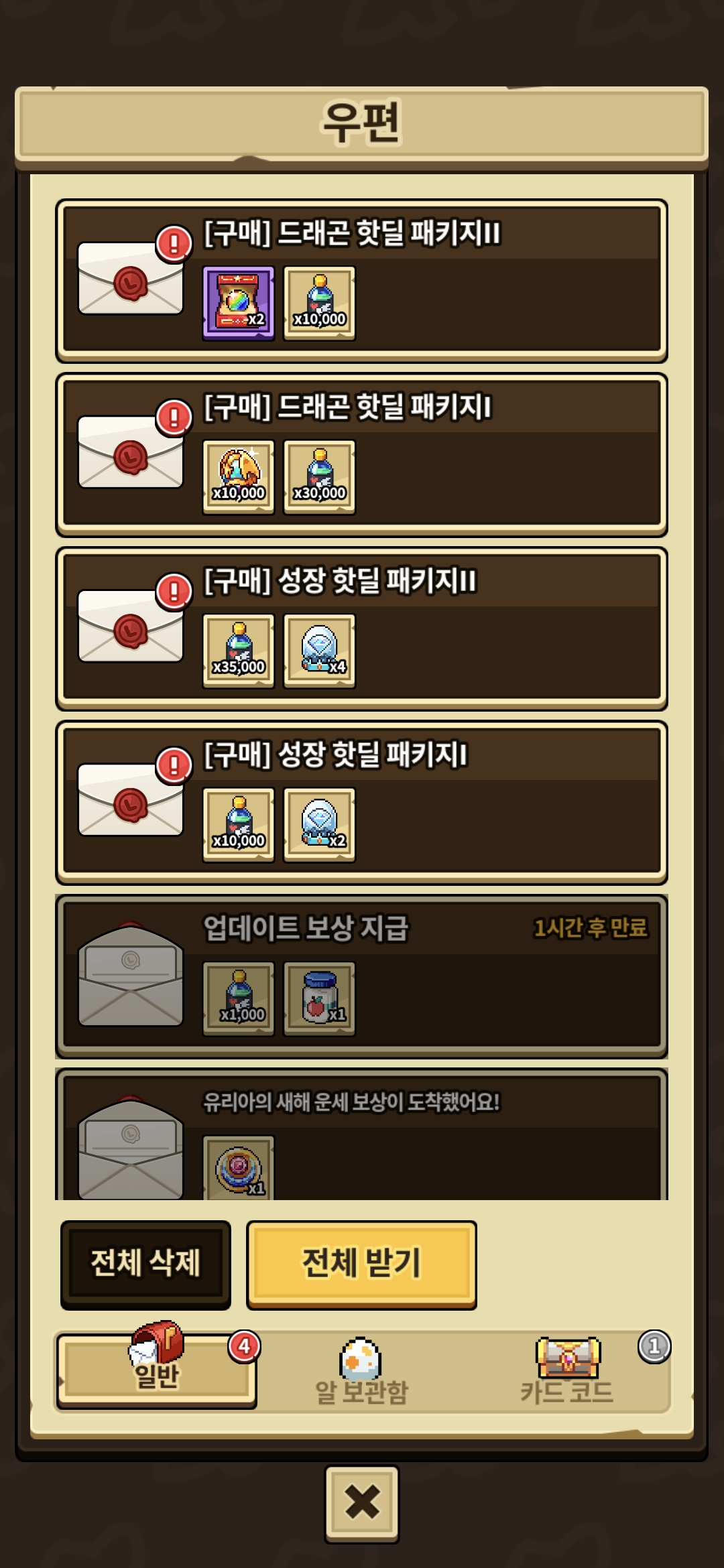Tap the 전체 삭제 button
The width and height of the screenshot is (724, 1568).
pyautogui.click(x=145, y=1264)
